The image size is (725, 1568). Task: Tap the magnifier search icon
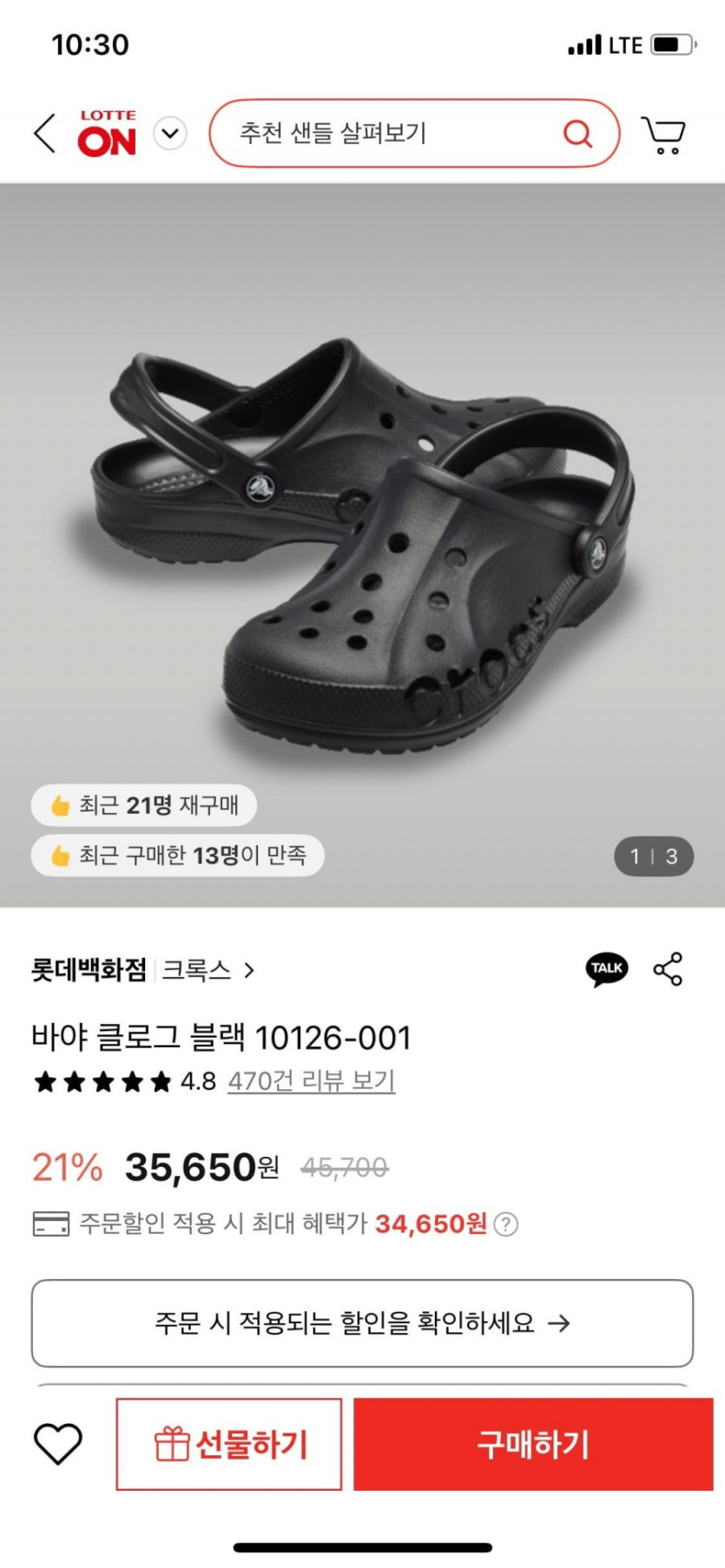(x=577, y=134)
